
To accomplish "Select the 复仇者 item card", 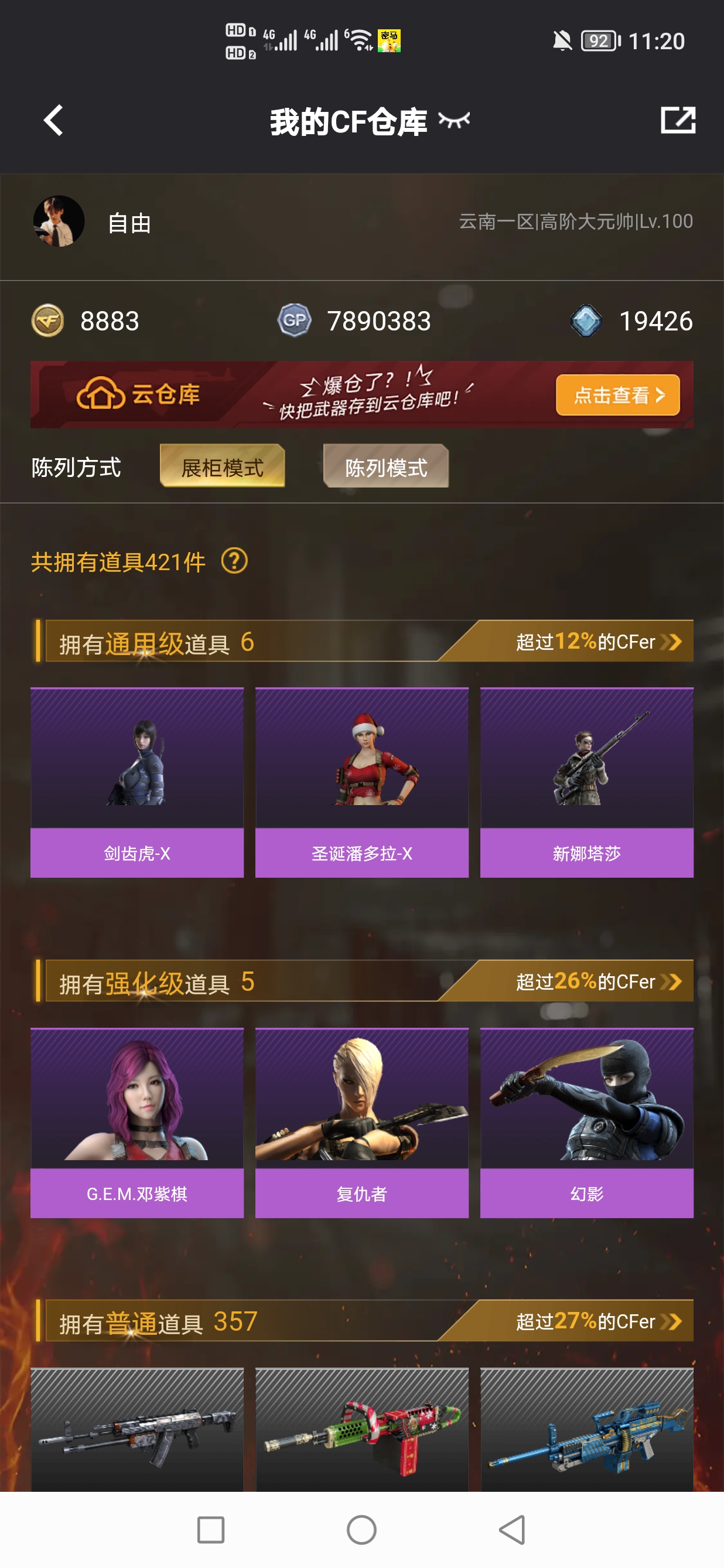I will point(361,1122).
